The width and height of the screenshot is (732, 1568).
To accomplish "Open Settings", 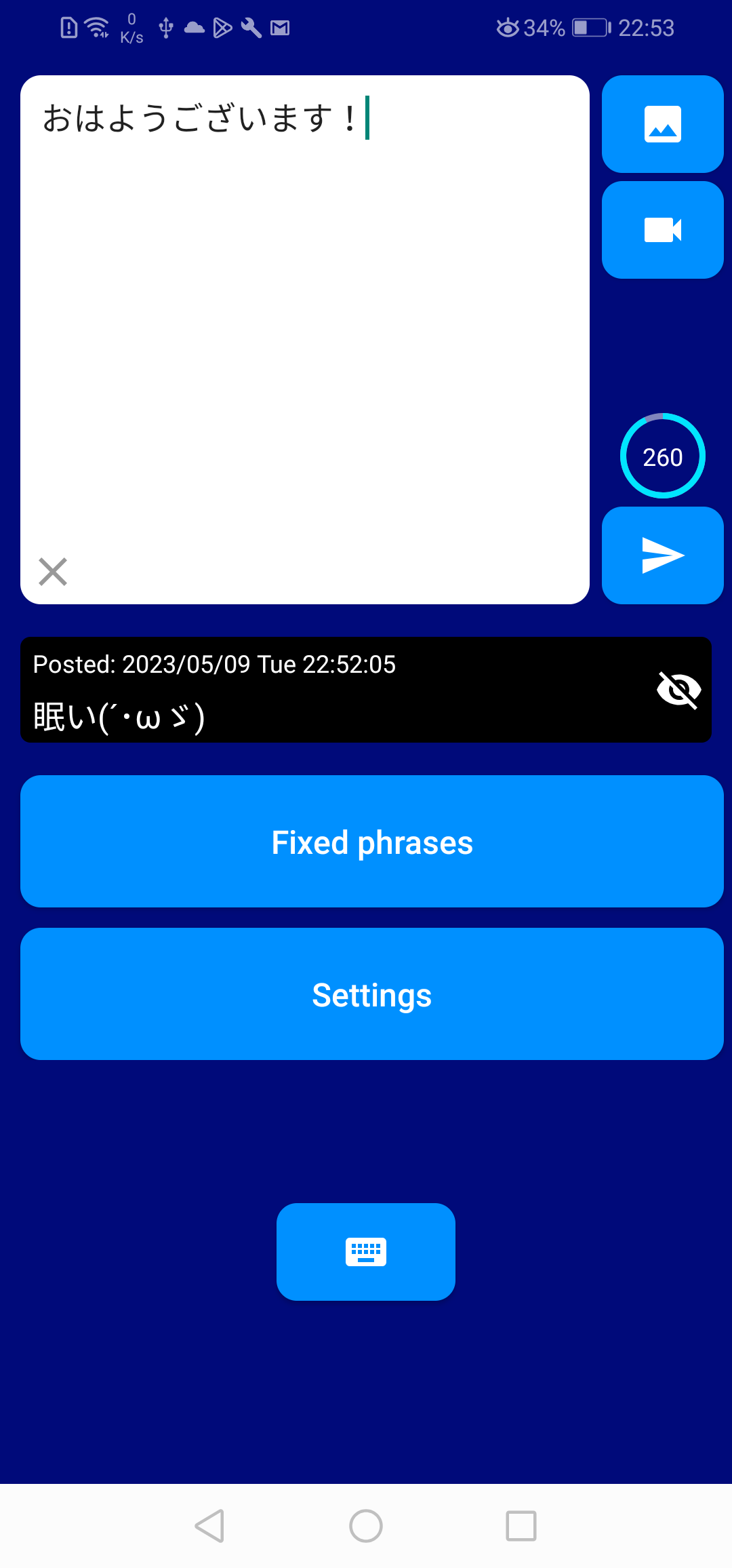I will [x=371, y=994].
